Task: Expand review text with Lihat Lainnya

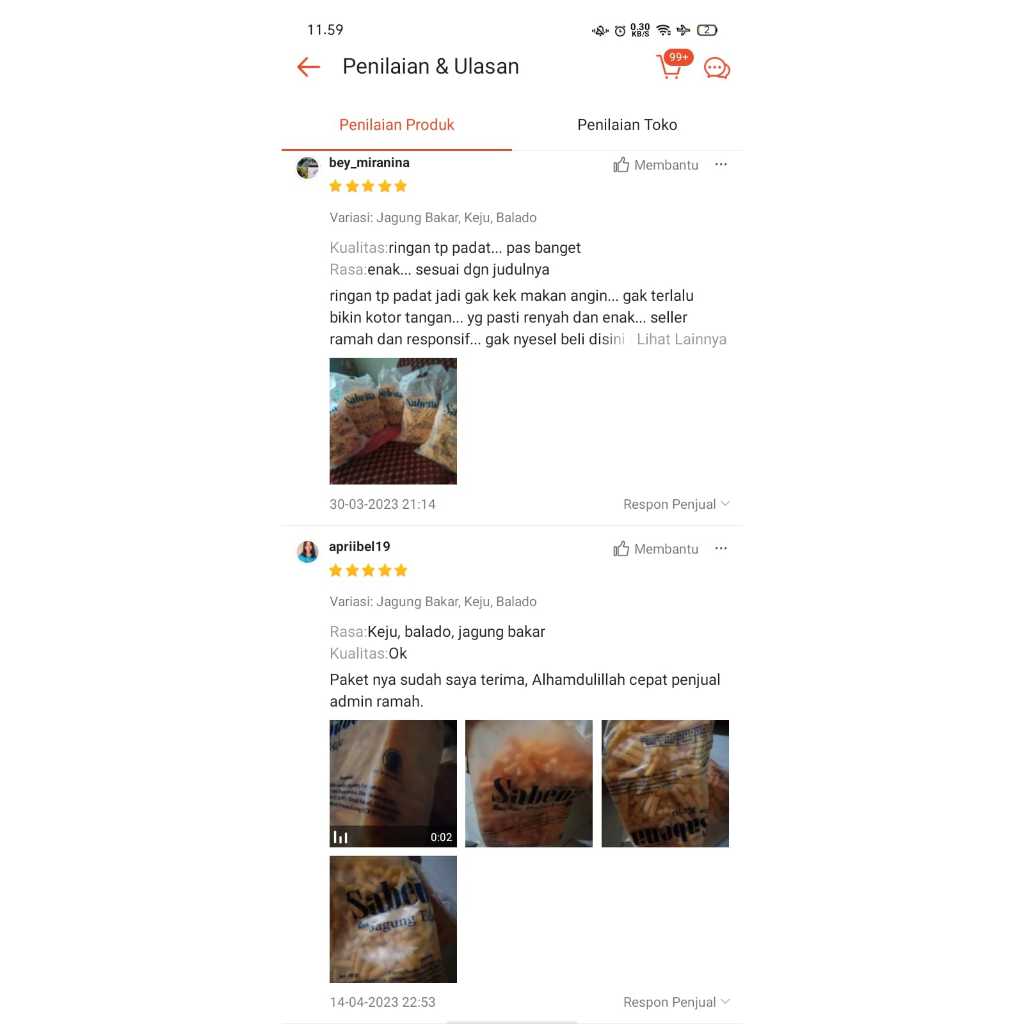Action: [x=681, y=339]
